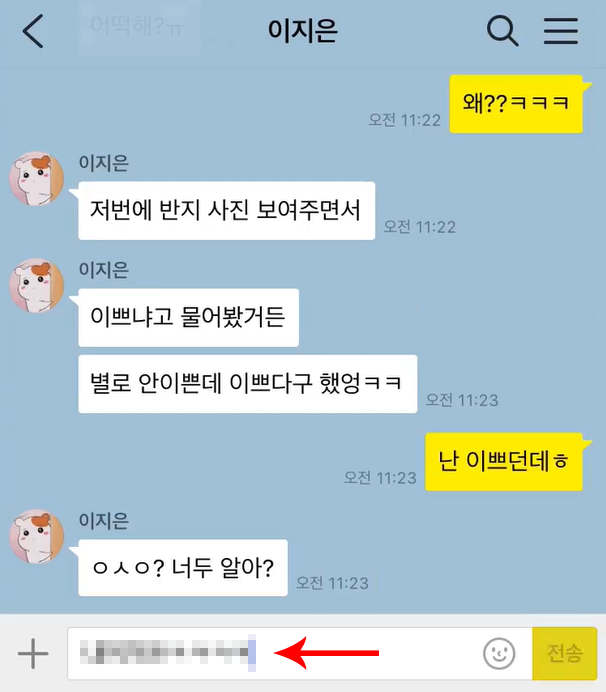This screenshot has height=692, width=606.
Task: Open the plus attachment menu
Action: 33,654
